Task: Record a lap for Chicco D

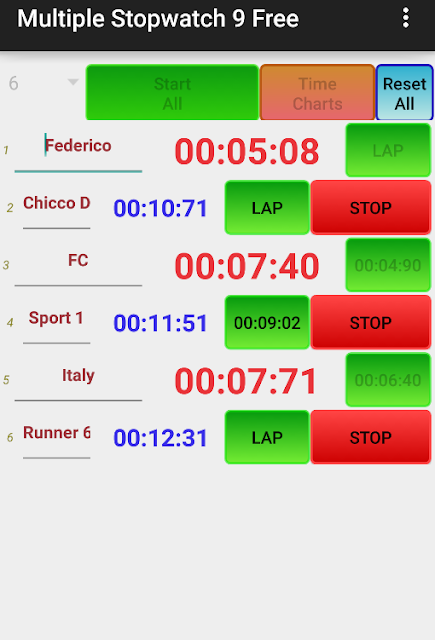Action: (267, 208)
